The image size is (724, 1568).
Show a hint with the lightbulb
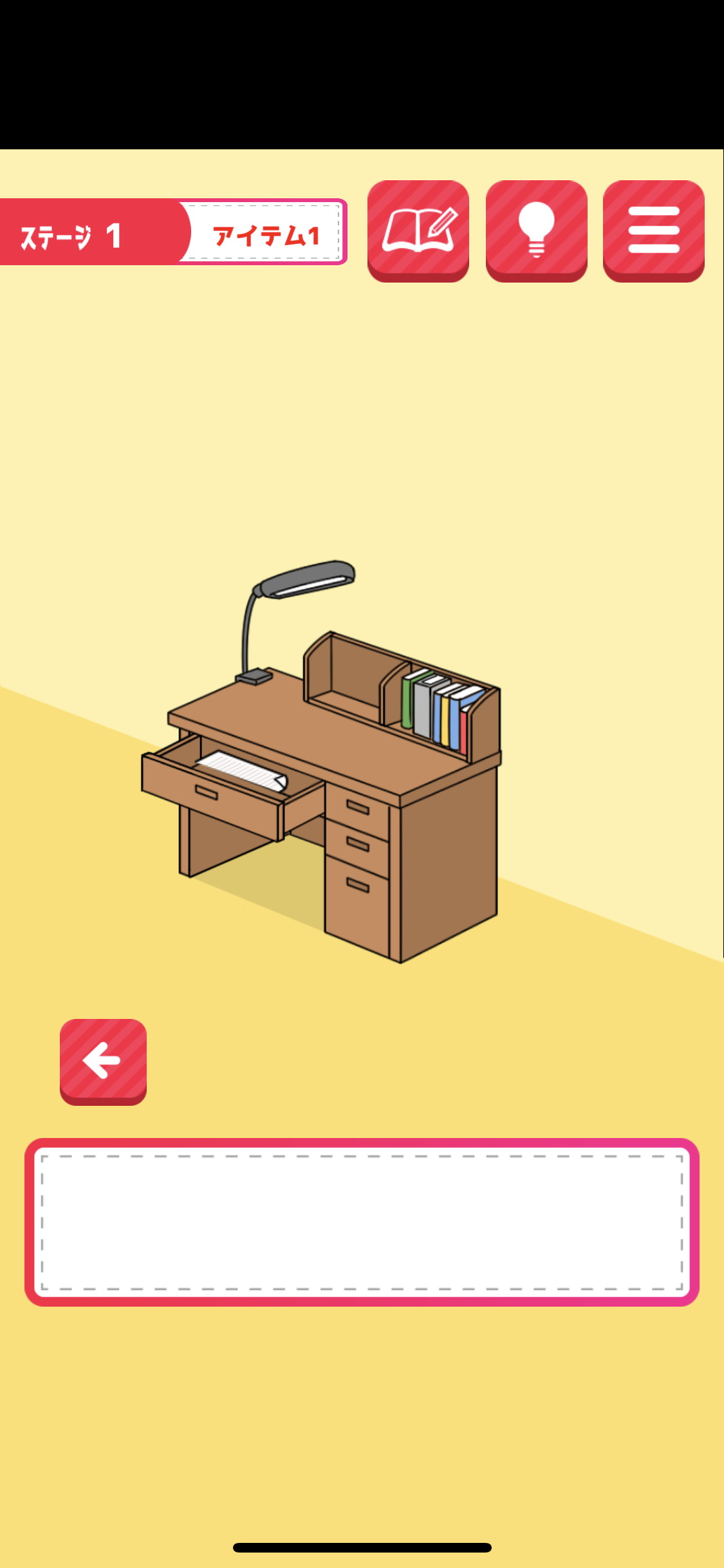point(536,230)
